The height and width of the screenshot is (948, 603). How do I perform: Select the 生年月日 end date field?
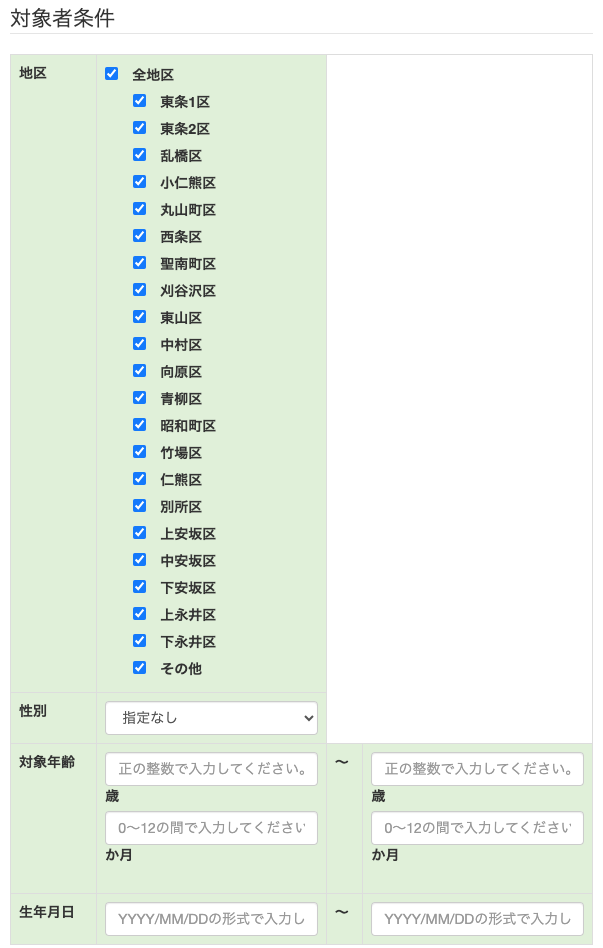click(x=477, y=918)
